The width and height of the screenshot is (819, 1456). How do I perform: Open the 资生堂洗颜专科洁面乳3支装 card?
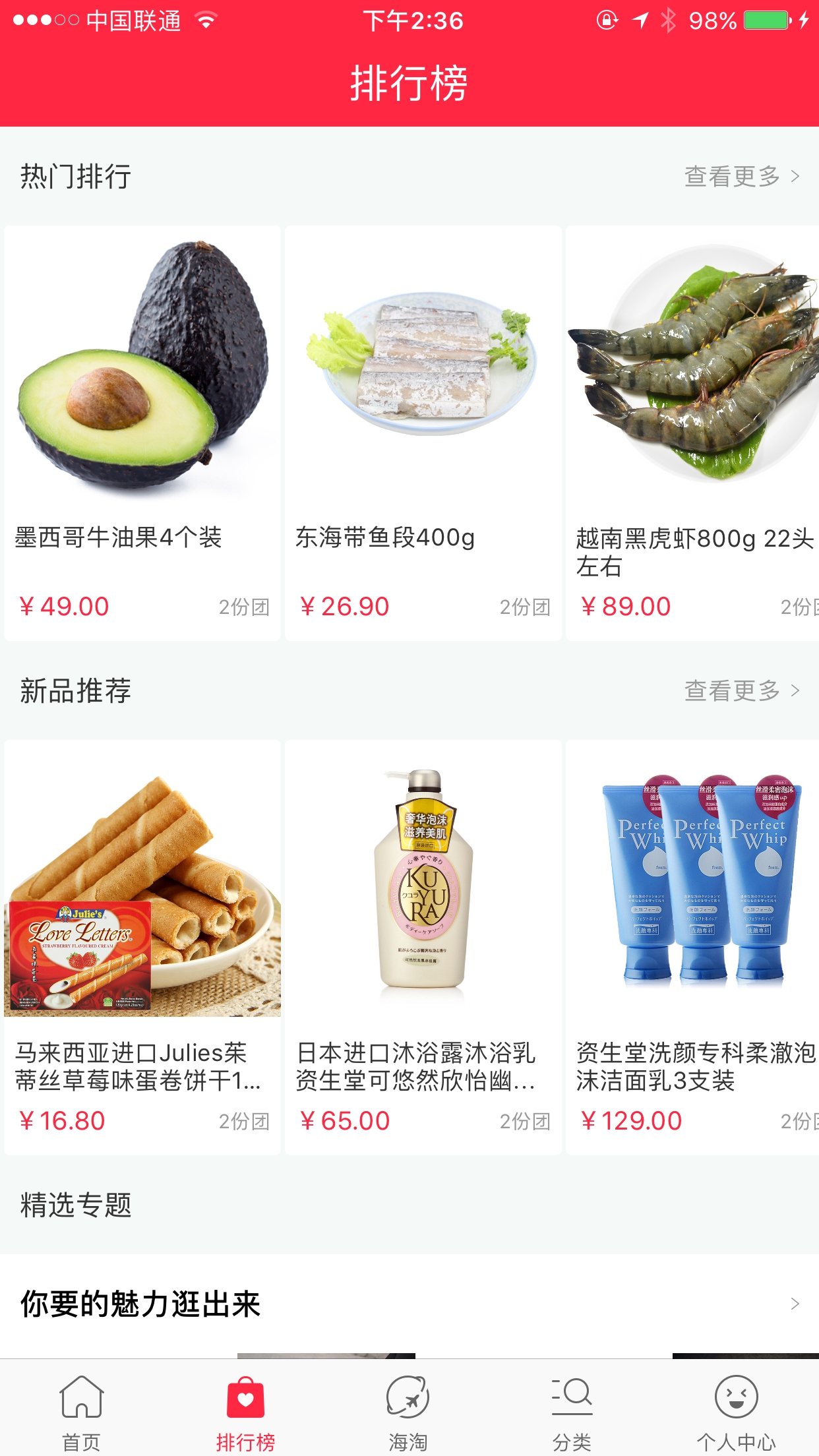click(x=692, y=947)
